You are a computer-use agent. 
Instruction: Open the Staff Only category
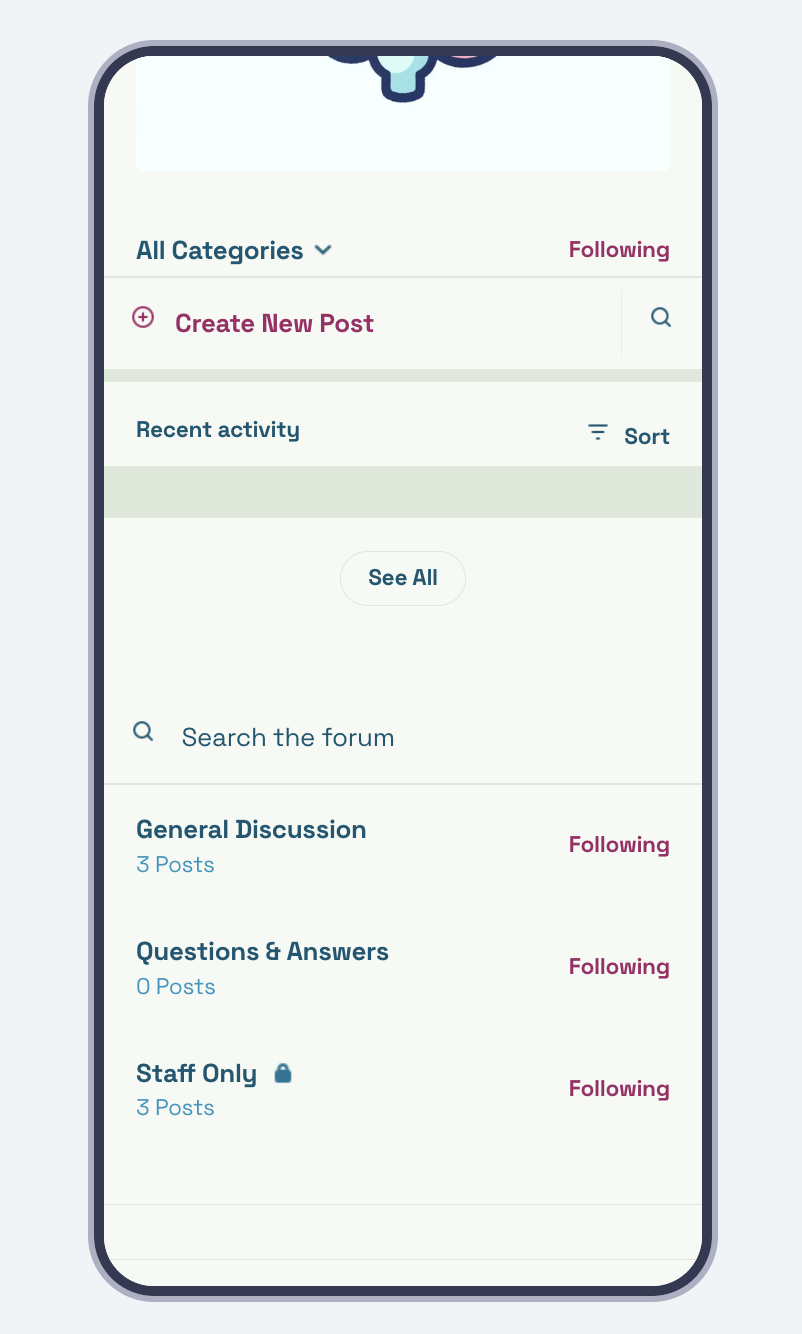[x=197, y=1074]
